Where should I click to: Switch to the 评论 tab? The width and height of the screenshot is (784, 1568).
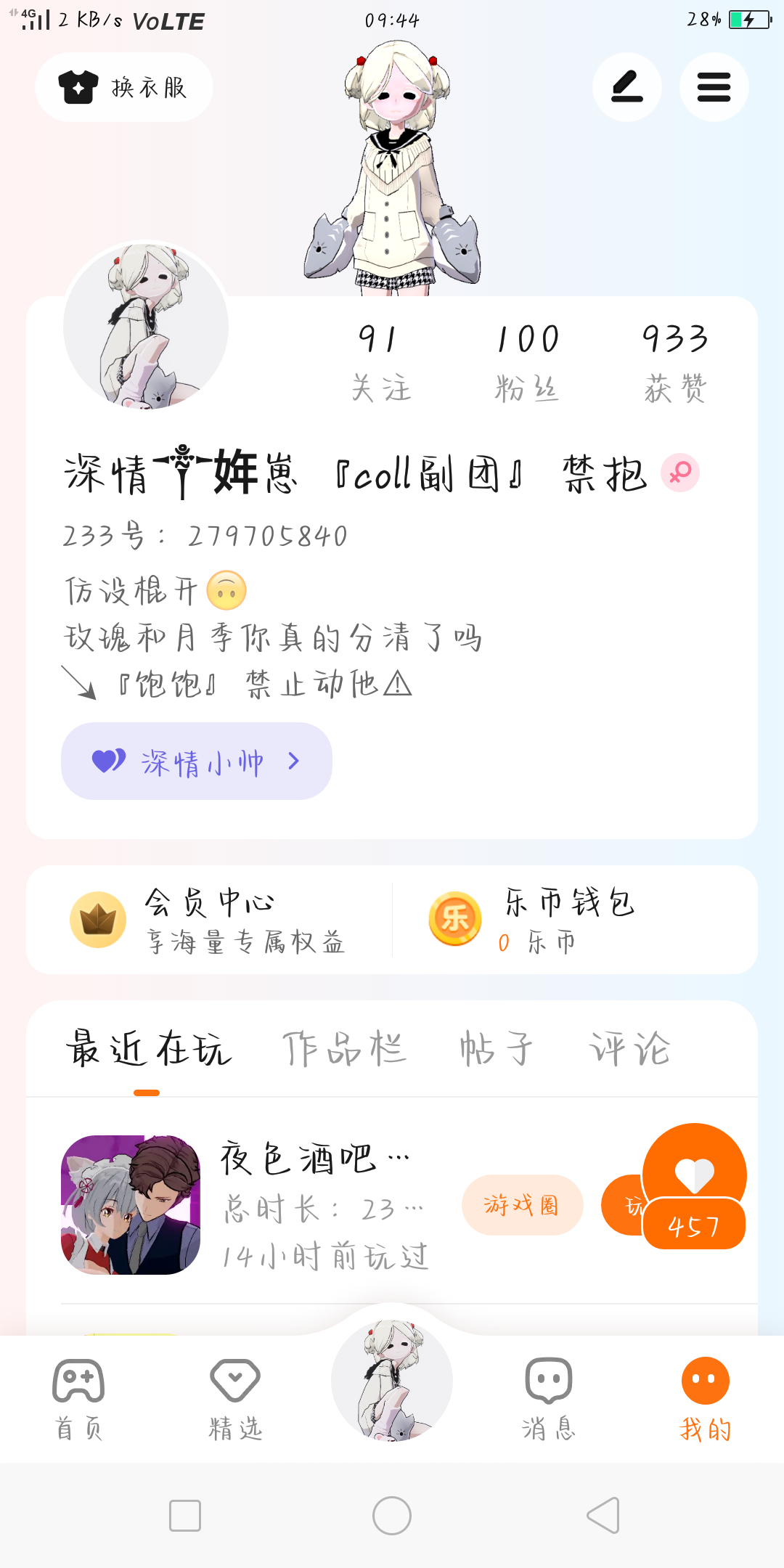click(629, 1049)
